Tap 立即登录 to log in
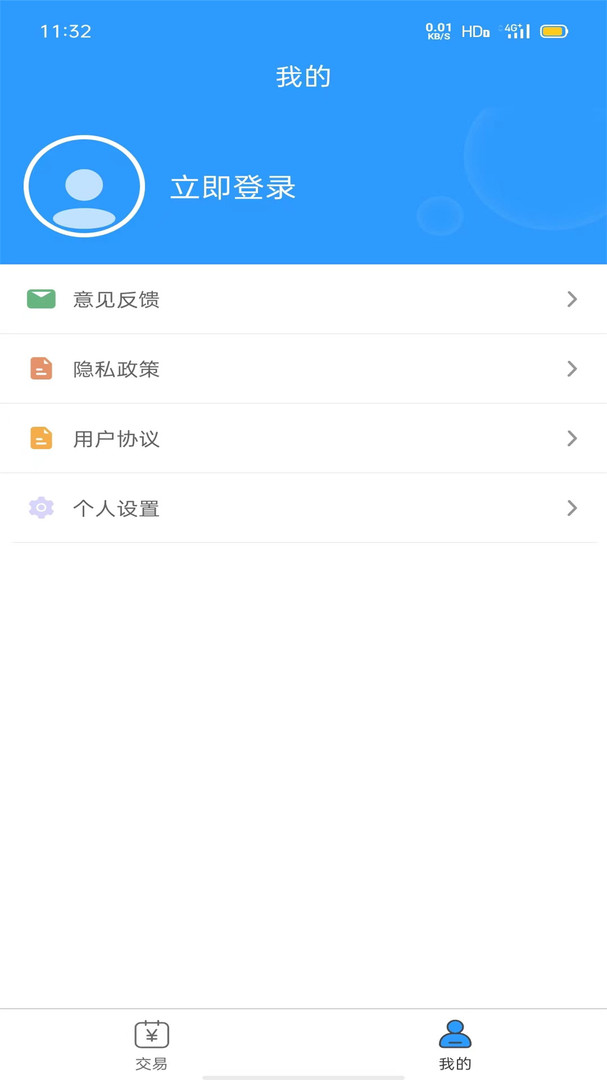 [x=233, y=188]
